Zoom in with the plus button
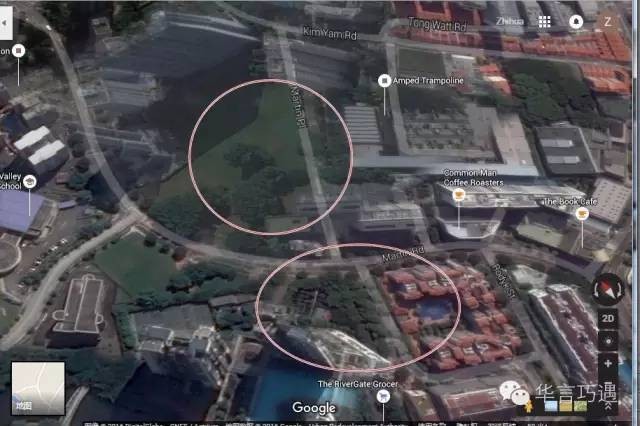Screen dimensions: 640x426 coord(607,364)
